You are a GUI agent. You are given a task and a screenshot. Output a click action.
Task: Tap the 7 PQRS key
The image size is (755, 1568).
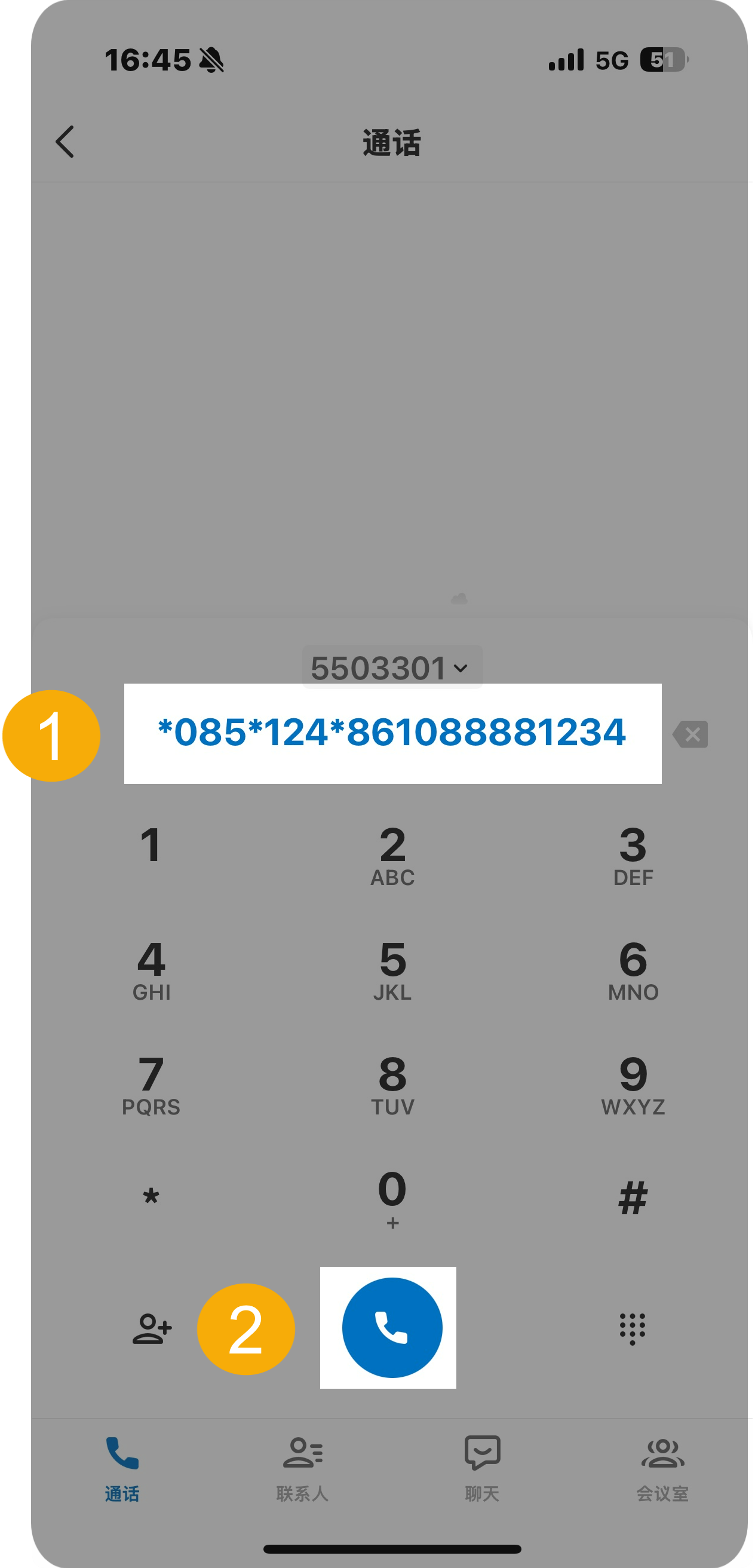click(x=151, y=1085)
